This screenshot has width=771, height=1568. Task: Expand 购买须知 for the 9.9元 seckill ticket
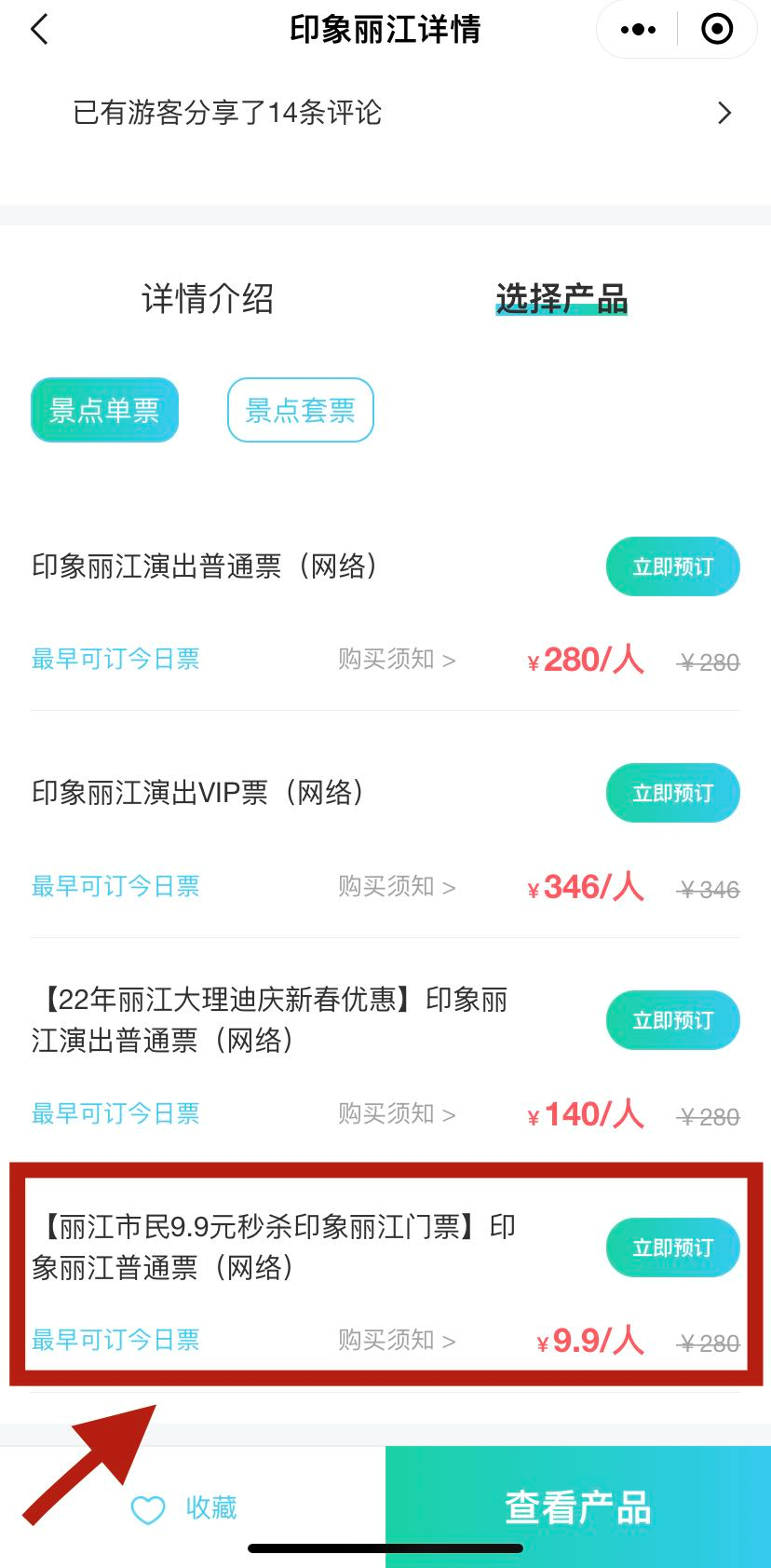coord(397,1339)
